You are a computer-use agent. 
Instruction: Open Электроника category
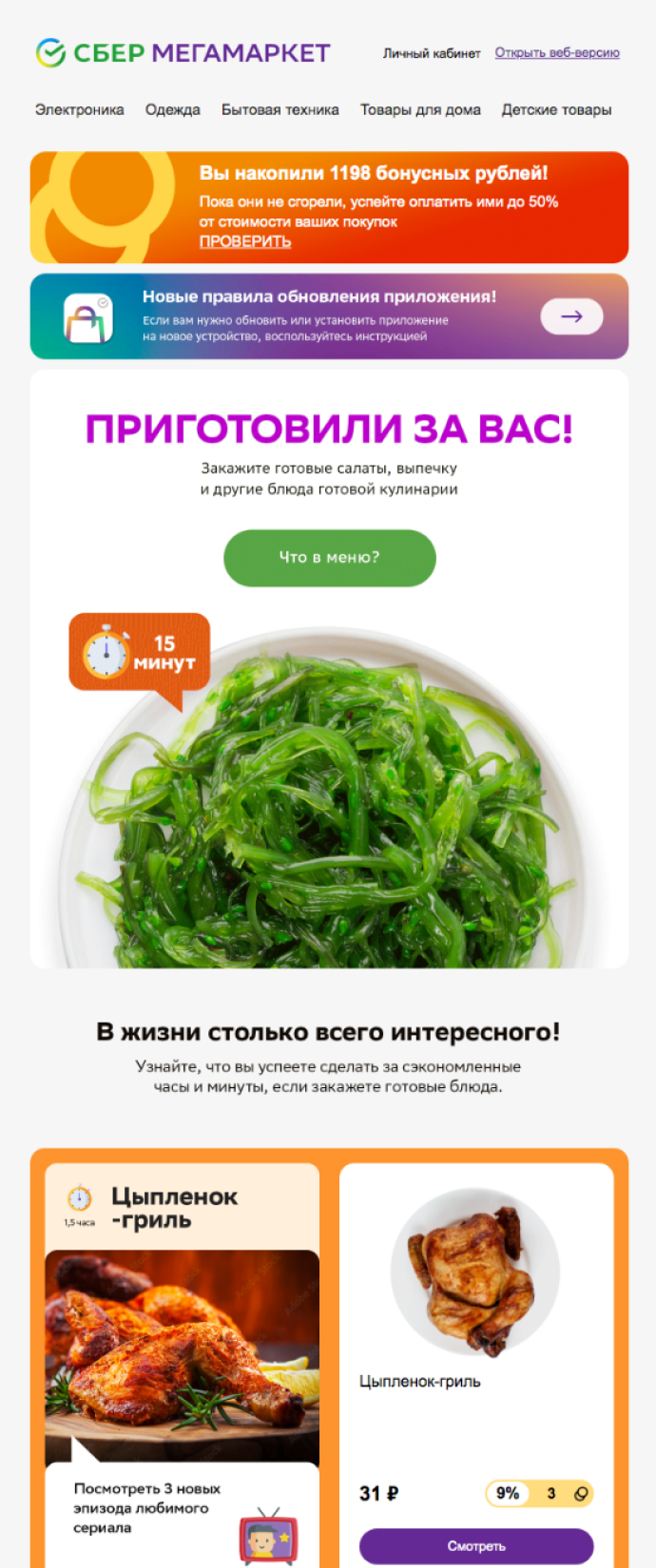pyautogui.click(x=80, y=109)
